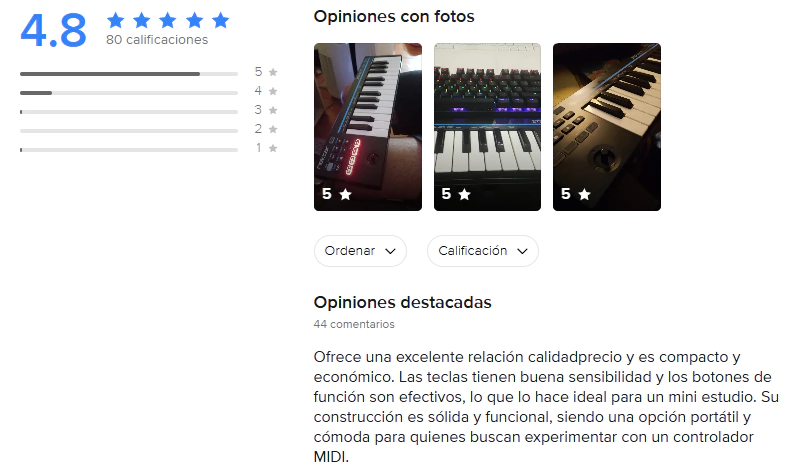The width and height of the screenshot is (794, 465).
Task: Open the Ordenar sort dropdown
Action: 360,251
